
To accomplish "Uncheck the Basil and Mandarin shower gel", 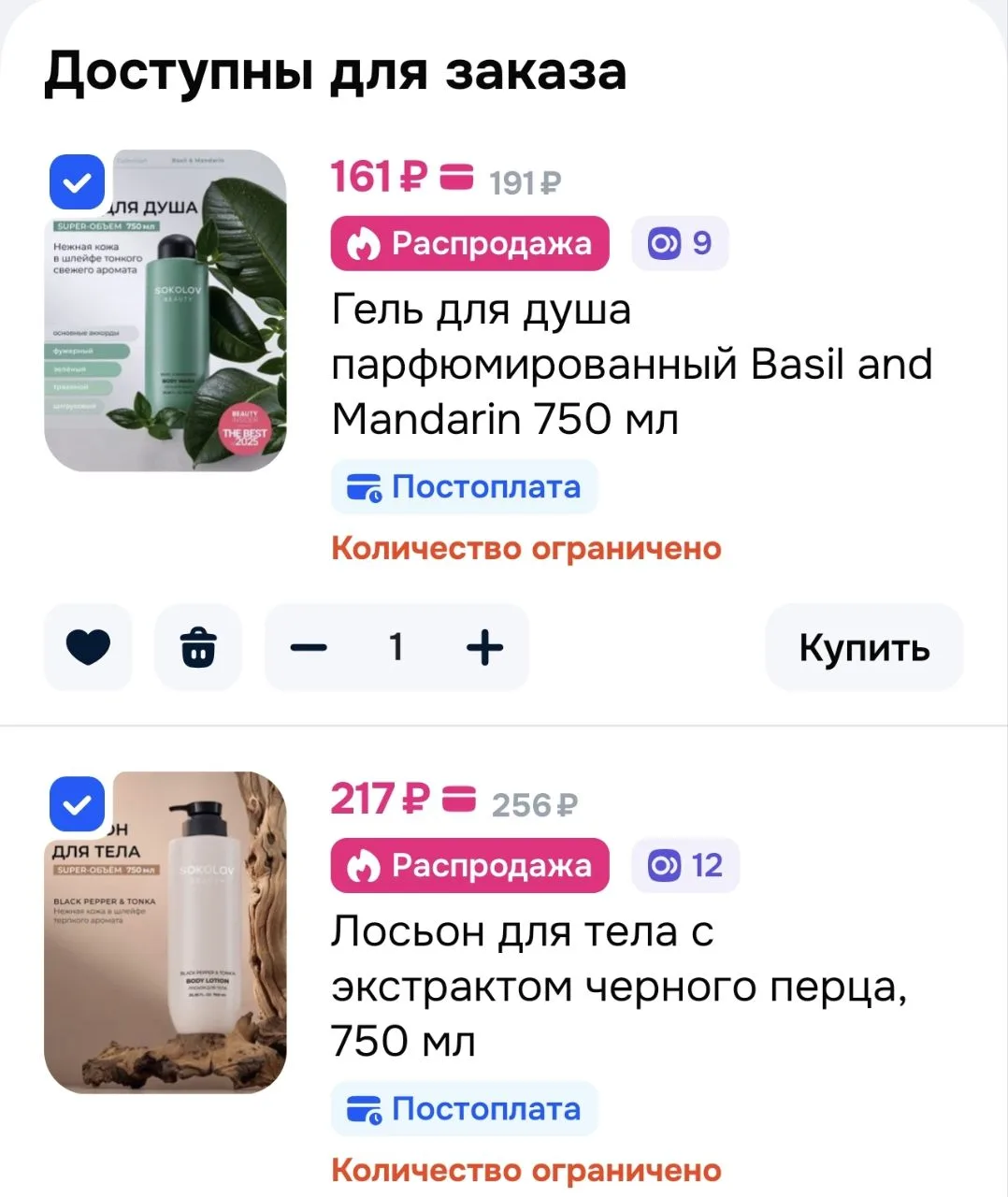I will click(x=77, y=181).
